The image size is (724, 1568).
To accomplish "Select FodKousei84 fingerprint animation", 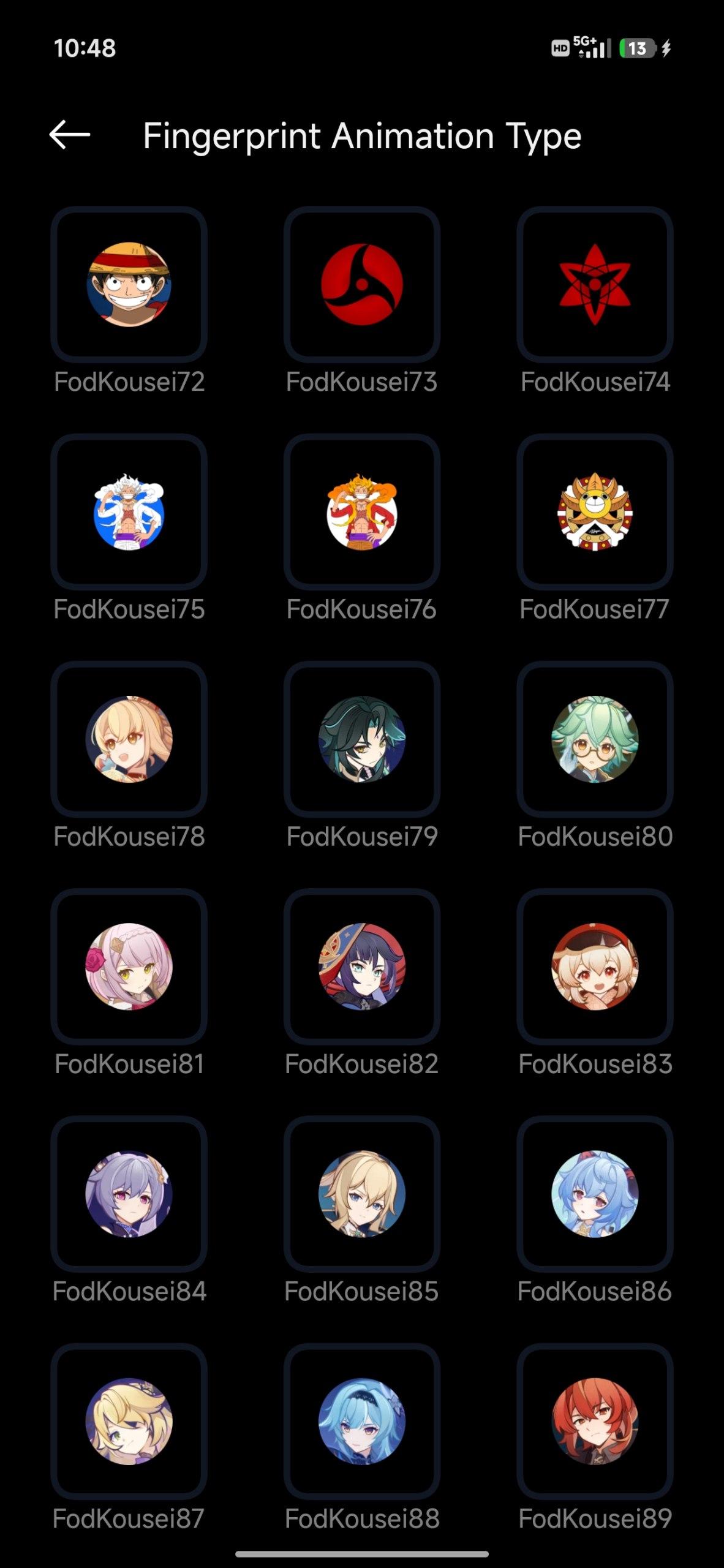I will 129,1194.
